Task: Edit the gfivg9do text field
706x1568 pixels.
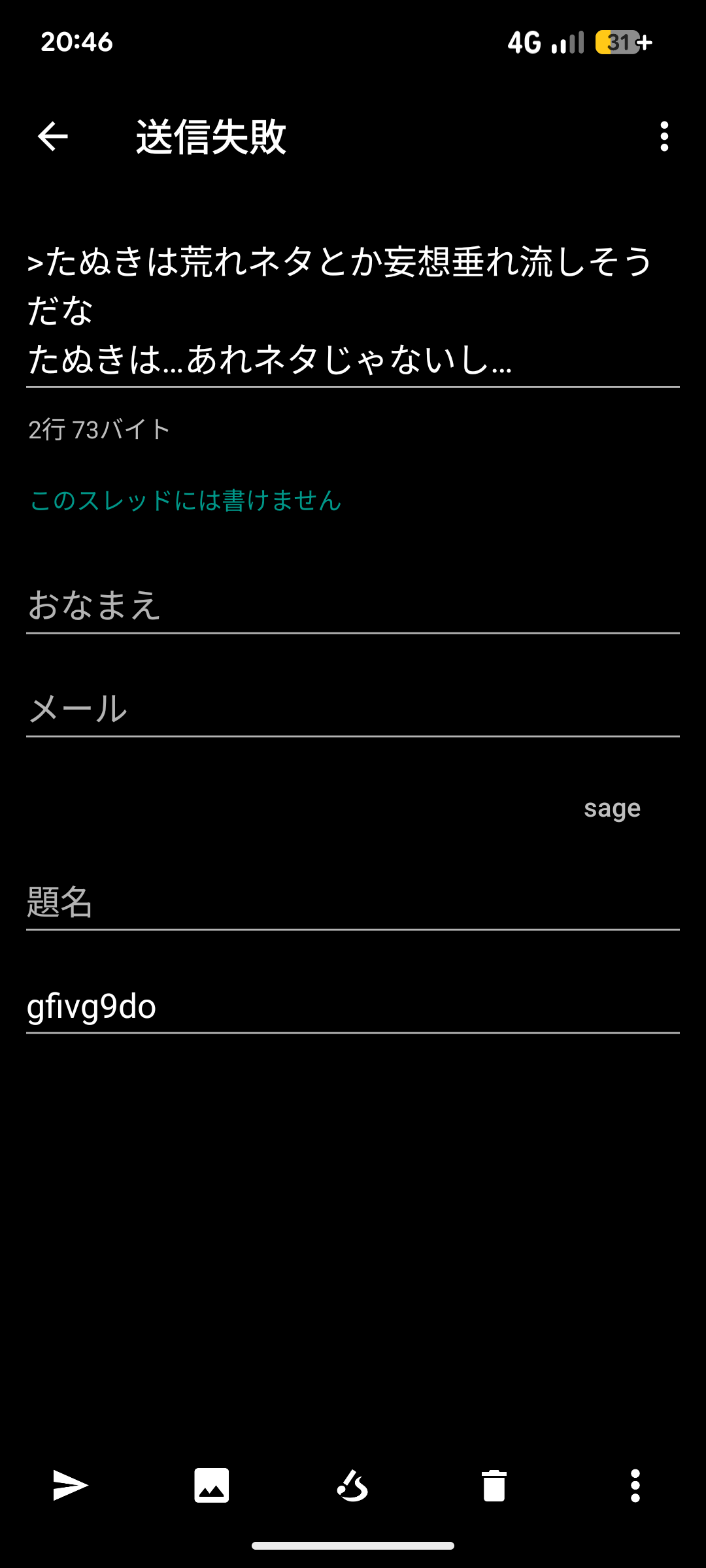Action: click(x=353, y=1006)
